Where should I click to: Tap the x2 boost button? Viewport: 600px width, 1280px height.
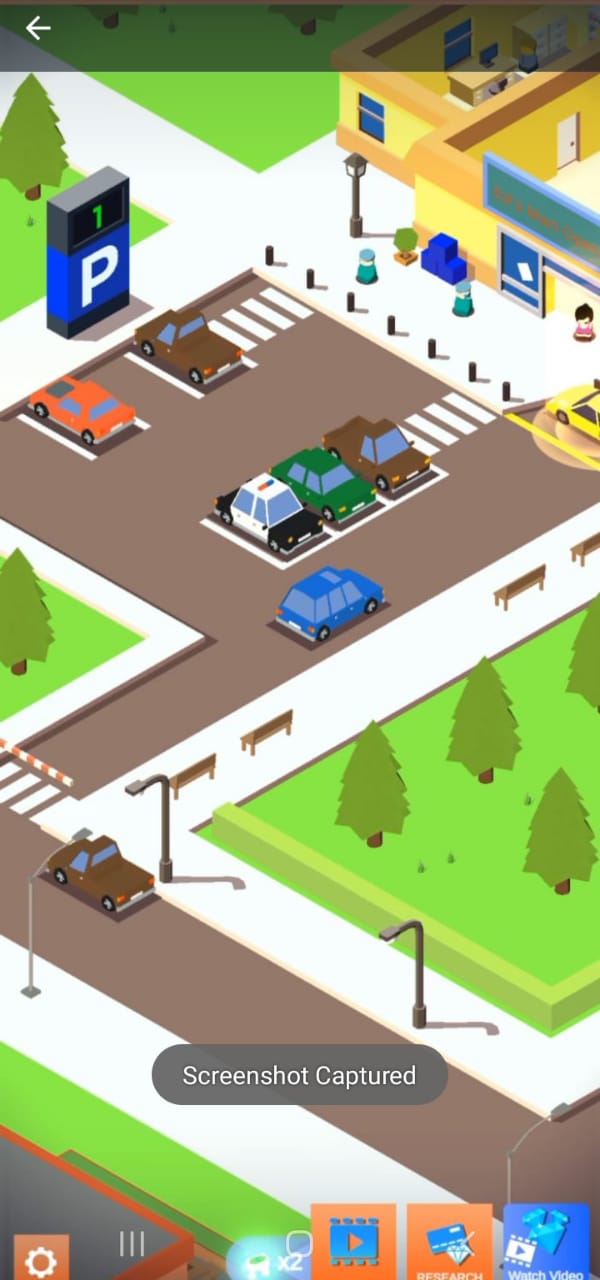point(268,1258)
